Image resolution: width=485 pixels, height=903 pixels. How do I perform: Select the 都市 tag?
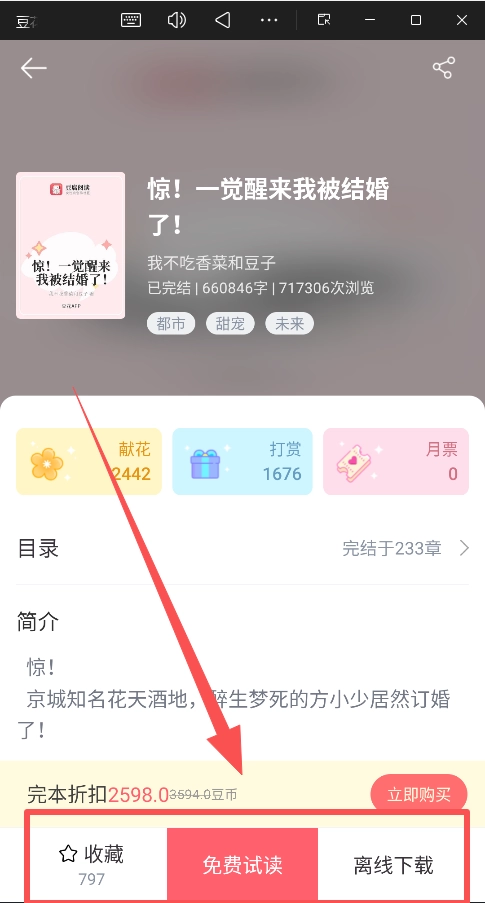click(171, 324)
